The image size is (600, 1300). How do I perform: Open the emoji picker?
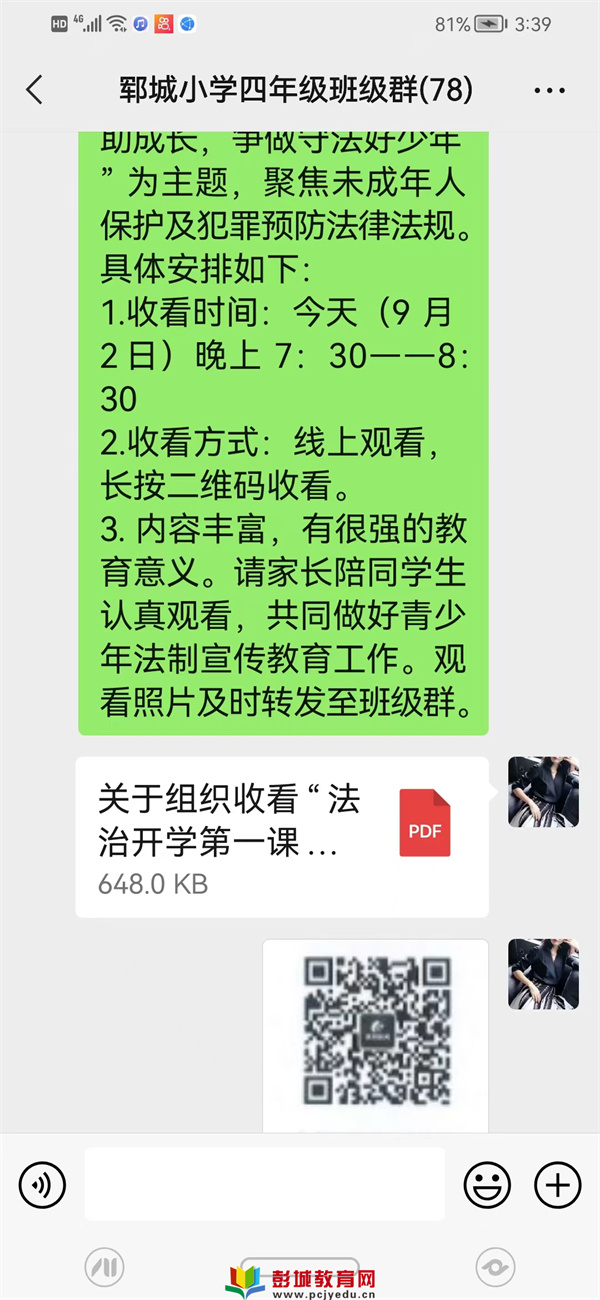(487, 1185)
